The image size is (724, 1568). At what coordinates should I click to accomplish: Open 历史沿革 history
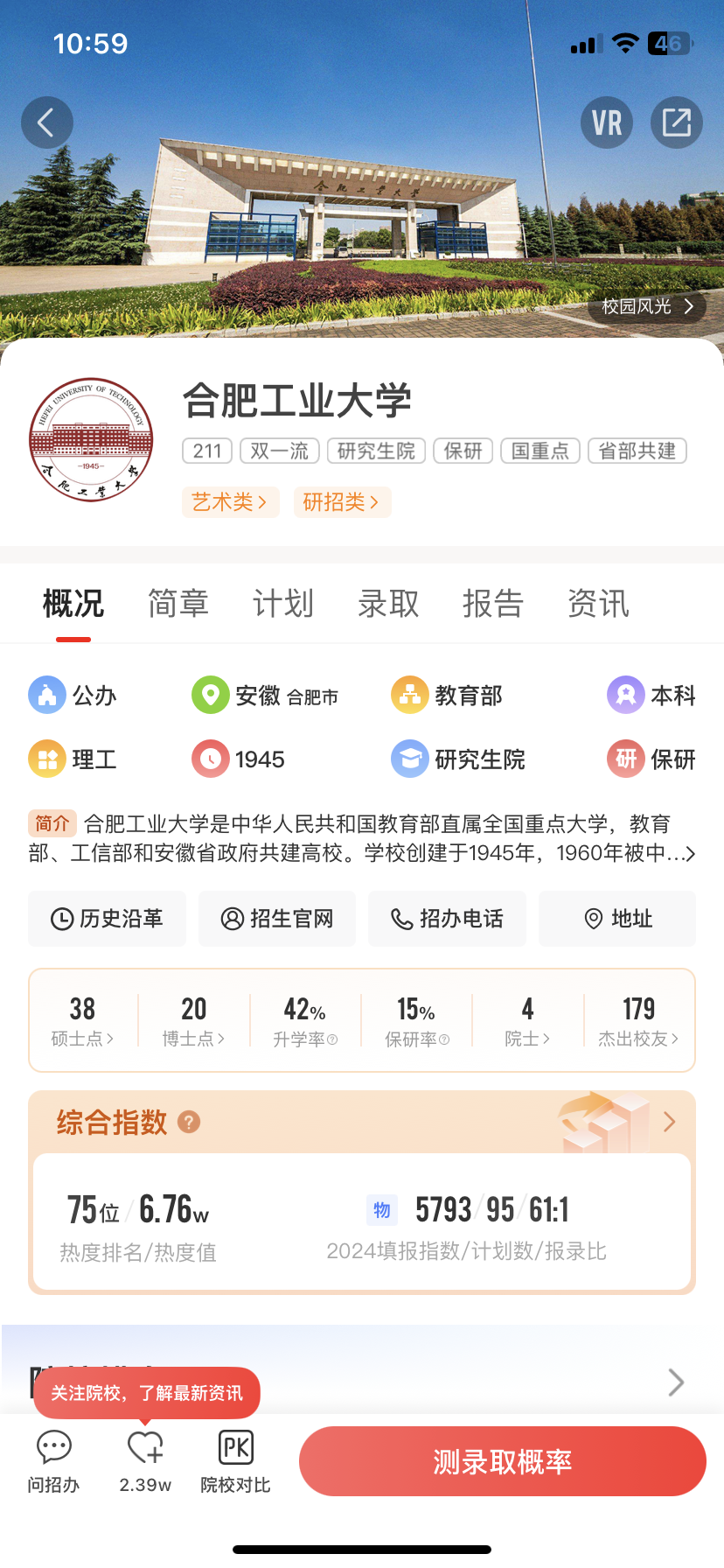coord(107,919)
